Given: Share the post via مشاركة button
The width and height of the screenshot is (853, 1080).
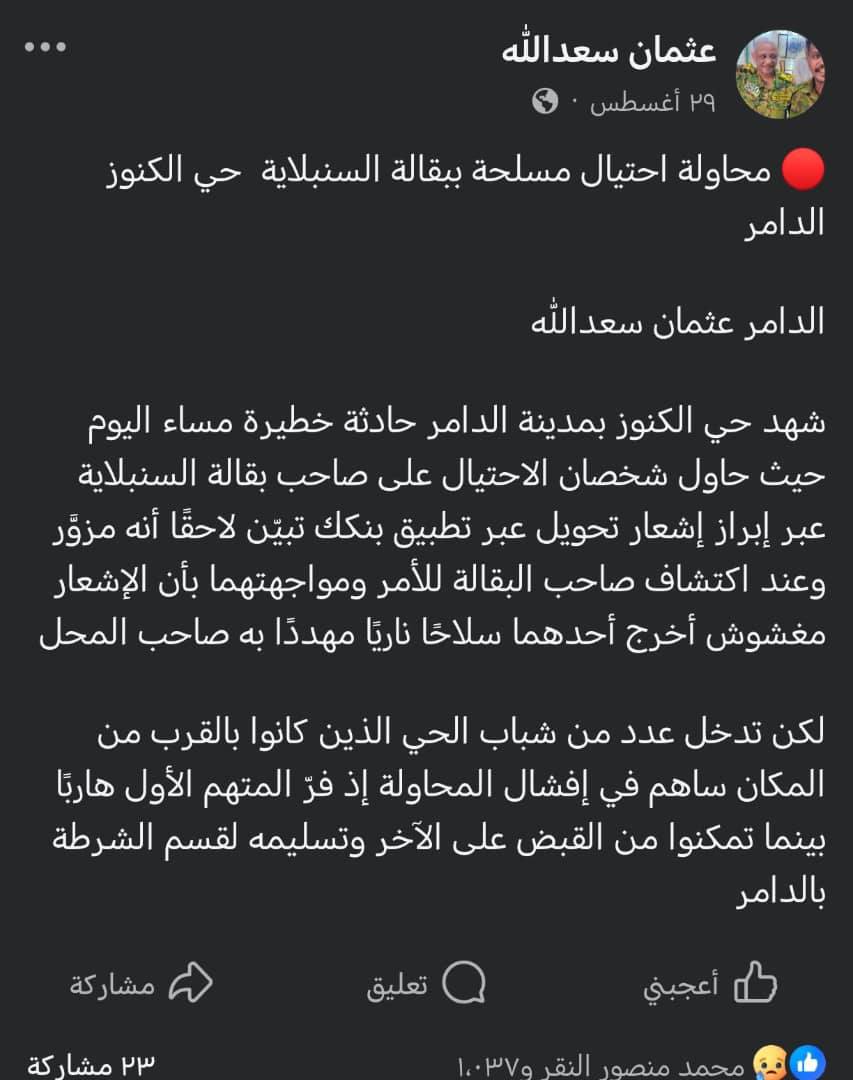Looking at the screenshot, I should click(x=142, y=984).
